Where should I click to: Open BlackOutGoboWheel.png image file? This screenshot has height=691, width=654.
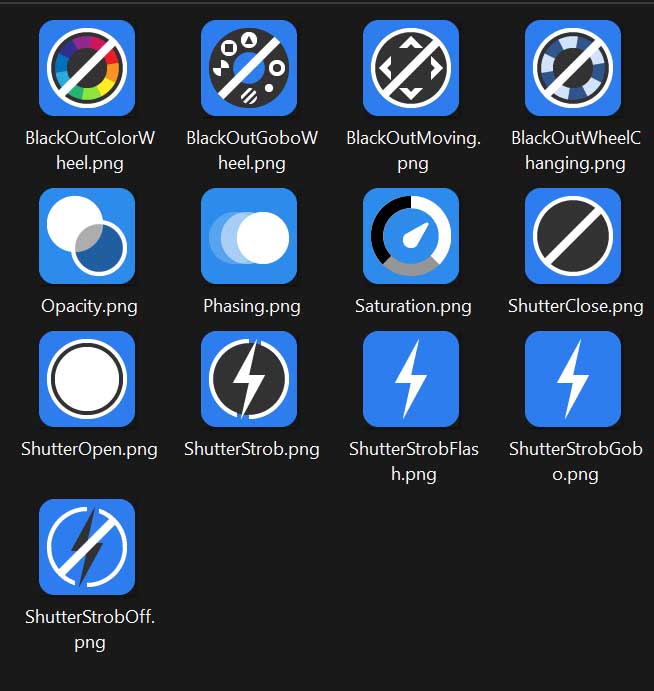click(249, 68)
